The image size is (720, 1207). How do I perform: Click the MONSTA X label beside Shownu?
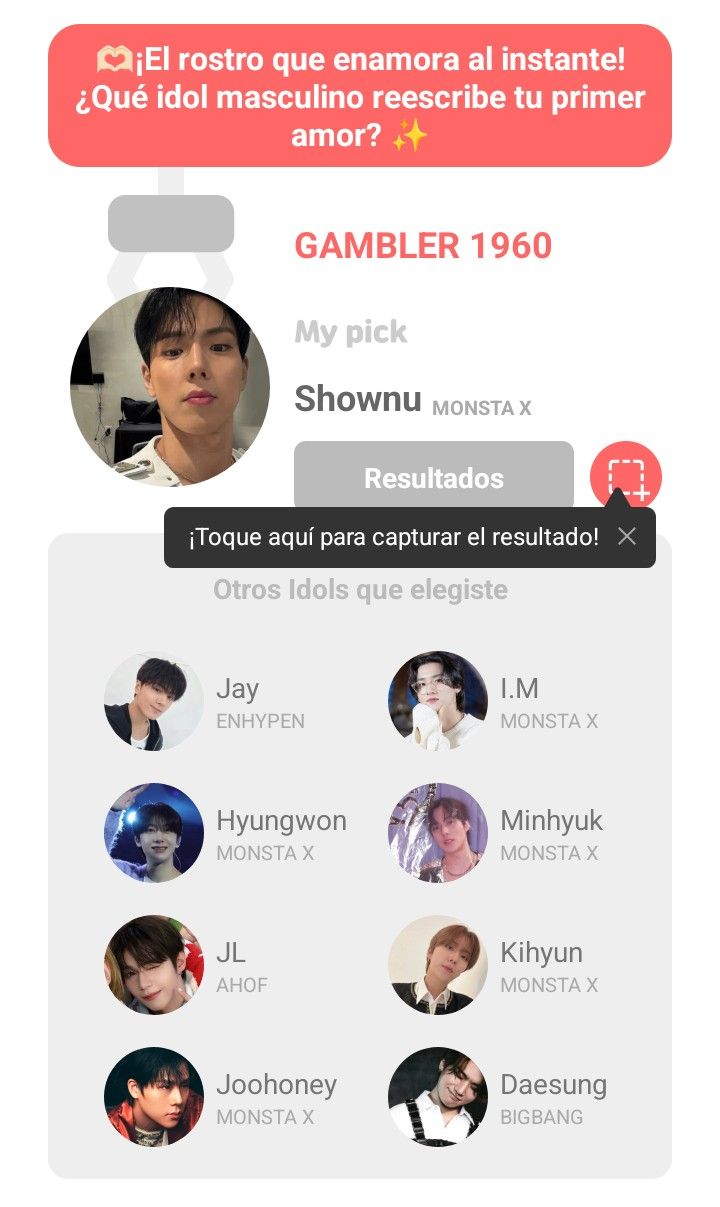point(483,408)
